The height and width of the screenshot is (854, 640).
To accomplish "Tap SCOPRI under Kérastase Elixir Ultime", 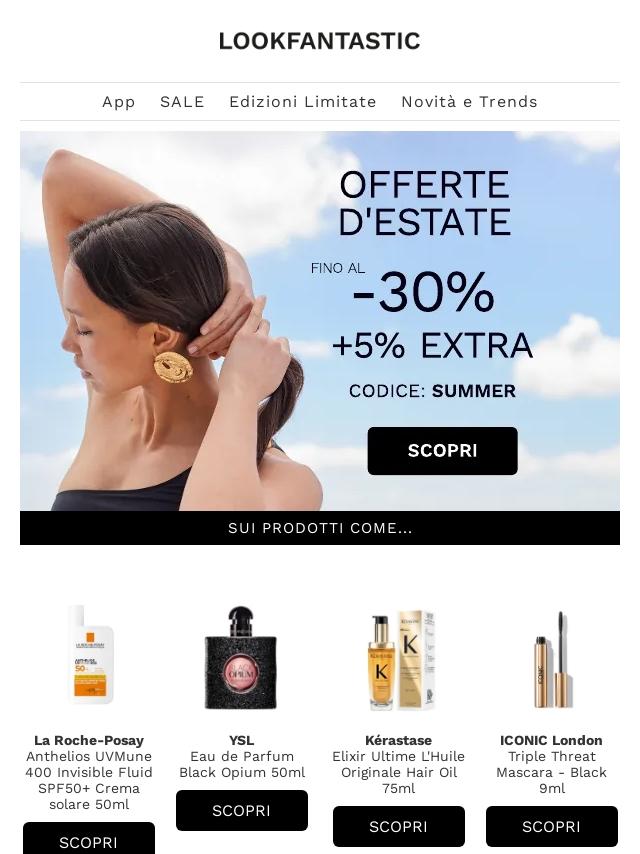I will (398, 827).
